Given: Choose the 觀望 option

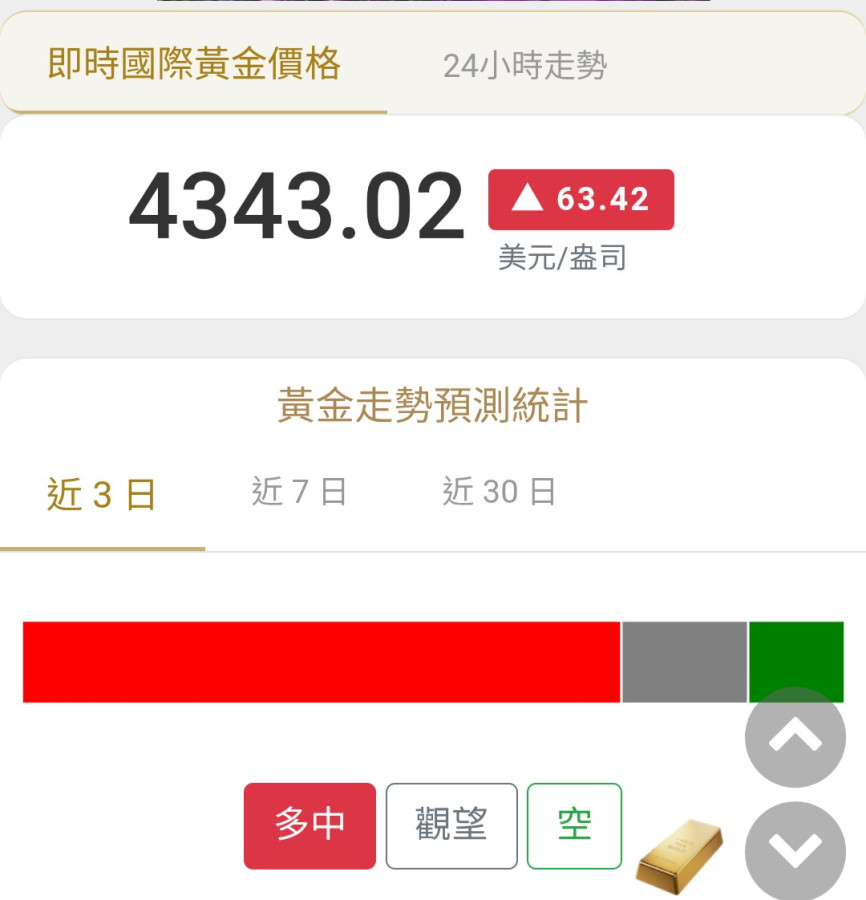Looking at the screenshot, I should click(451, 825).
